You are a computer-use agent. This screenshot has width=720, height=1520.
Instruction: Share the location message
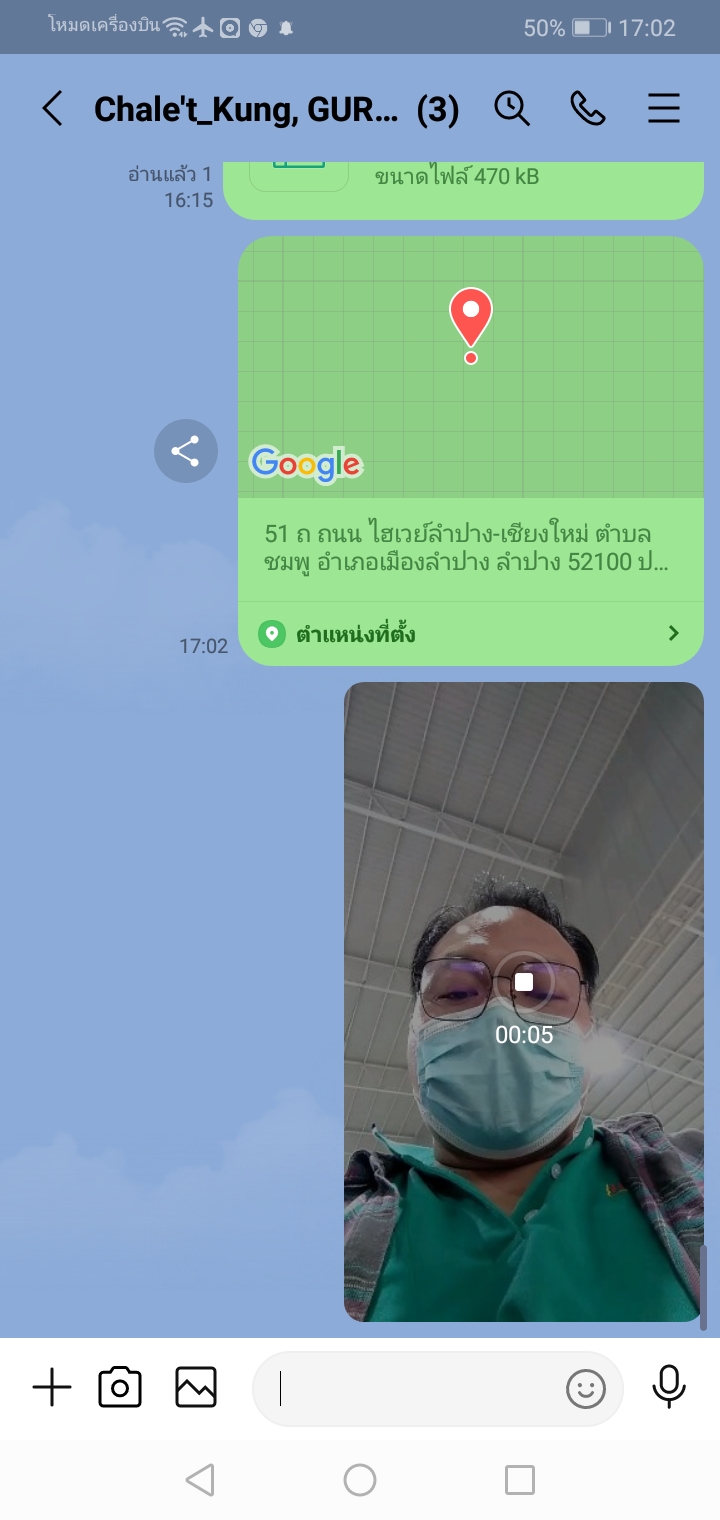point(185,452)
